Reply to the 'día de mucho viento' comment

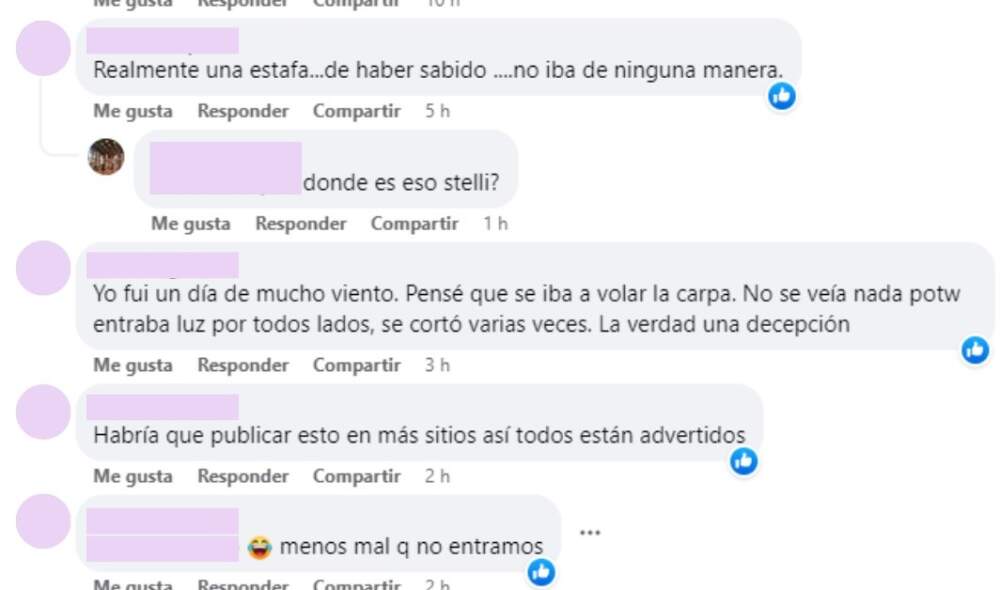243,365
